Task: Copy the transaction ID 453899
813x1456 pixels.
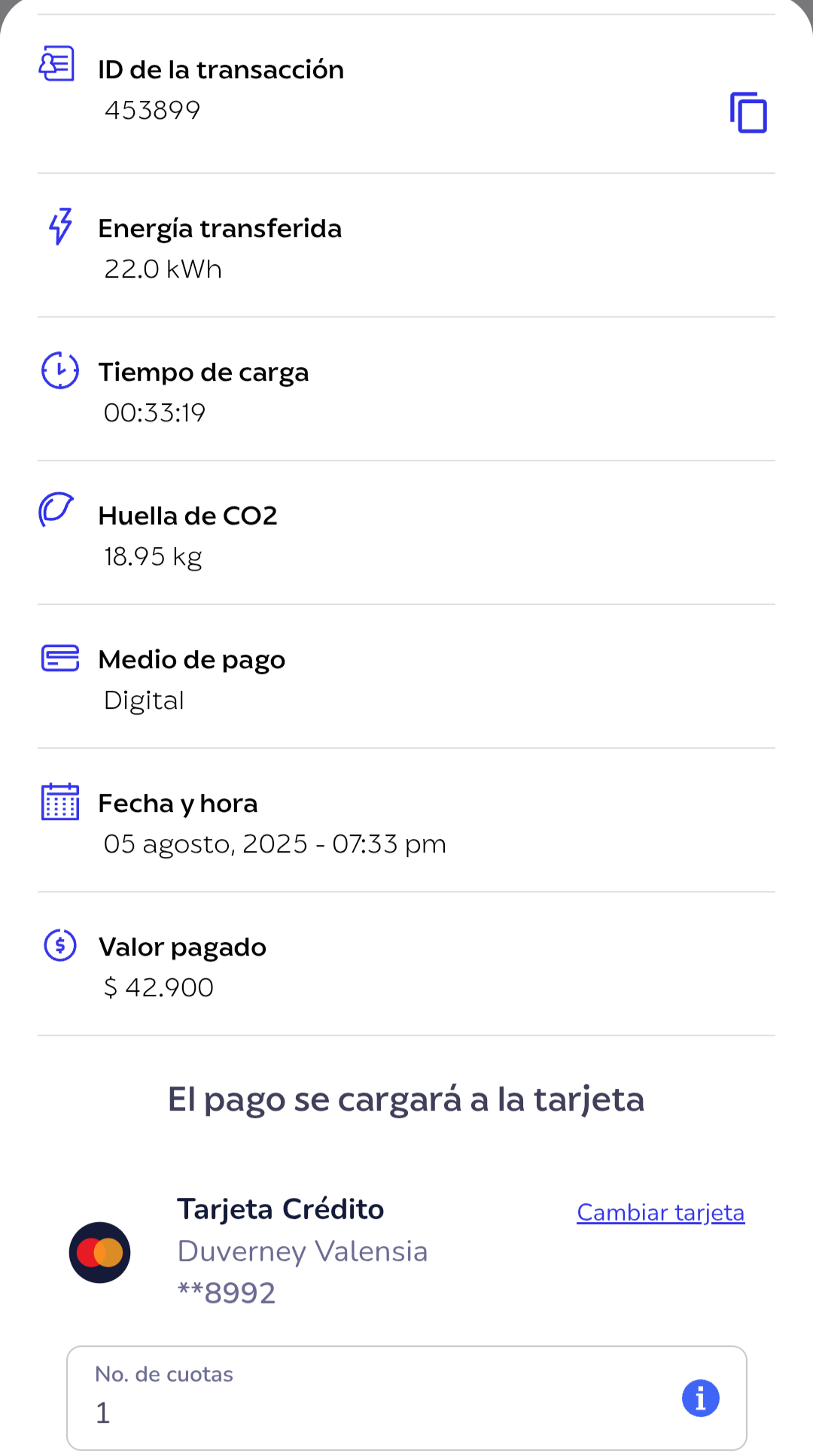Action: pyautogui.click(x=748, y=113)
